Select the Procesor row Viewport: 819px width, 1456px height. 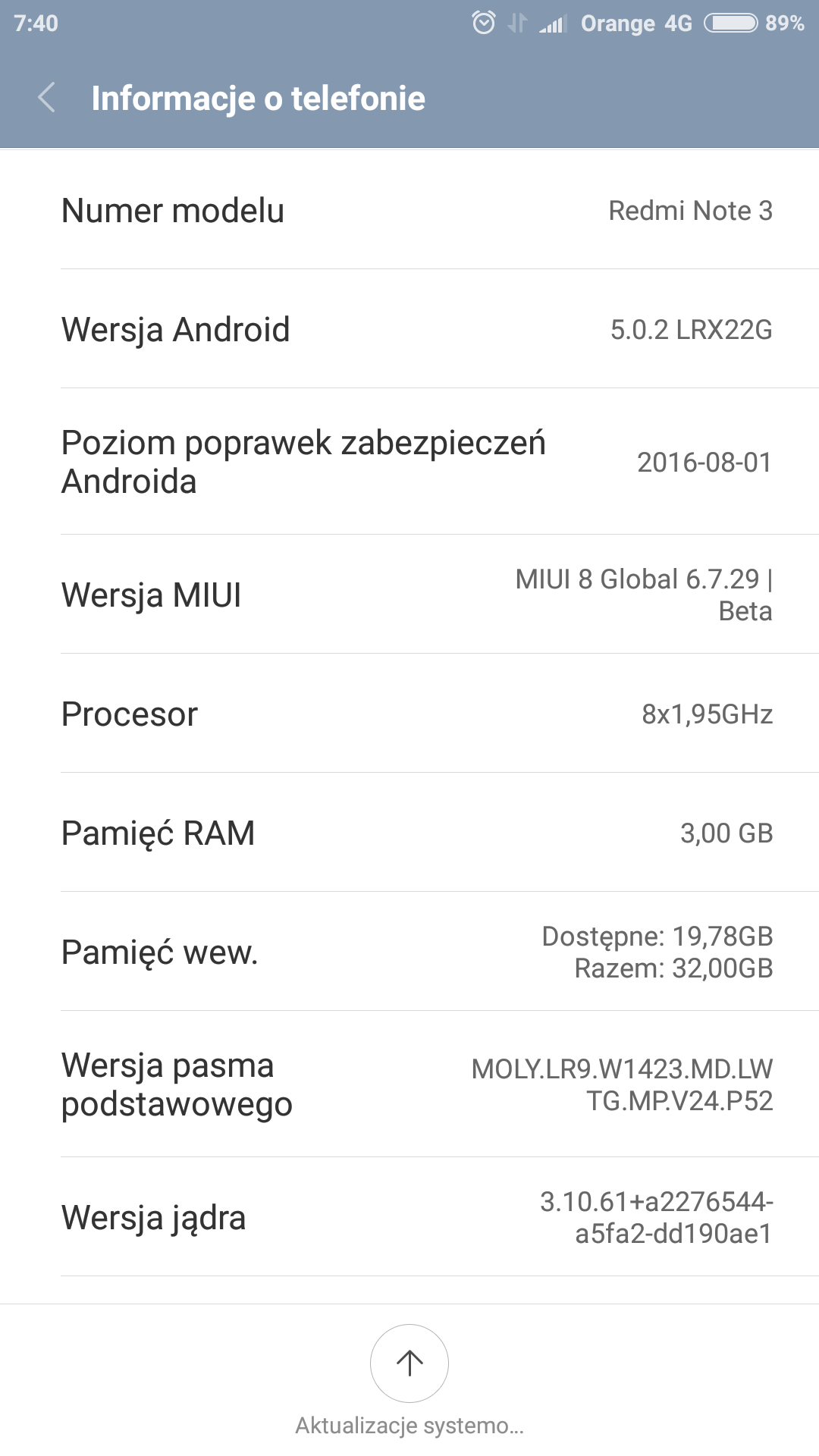[409, 714]
